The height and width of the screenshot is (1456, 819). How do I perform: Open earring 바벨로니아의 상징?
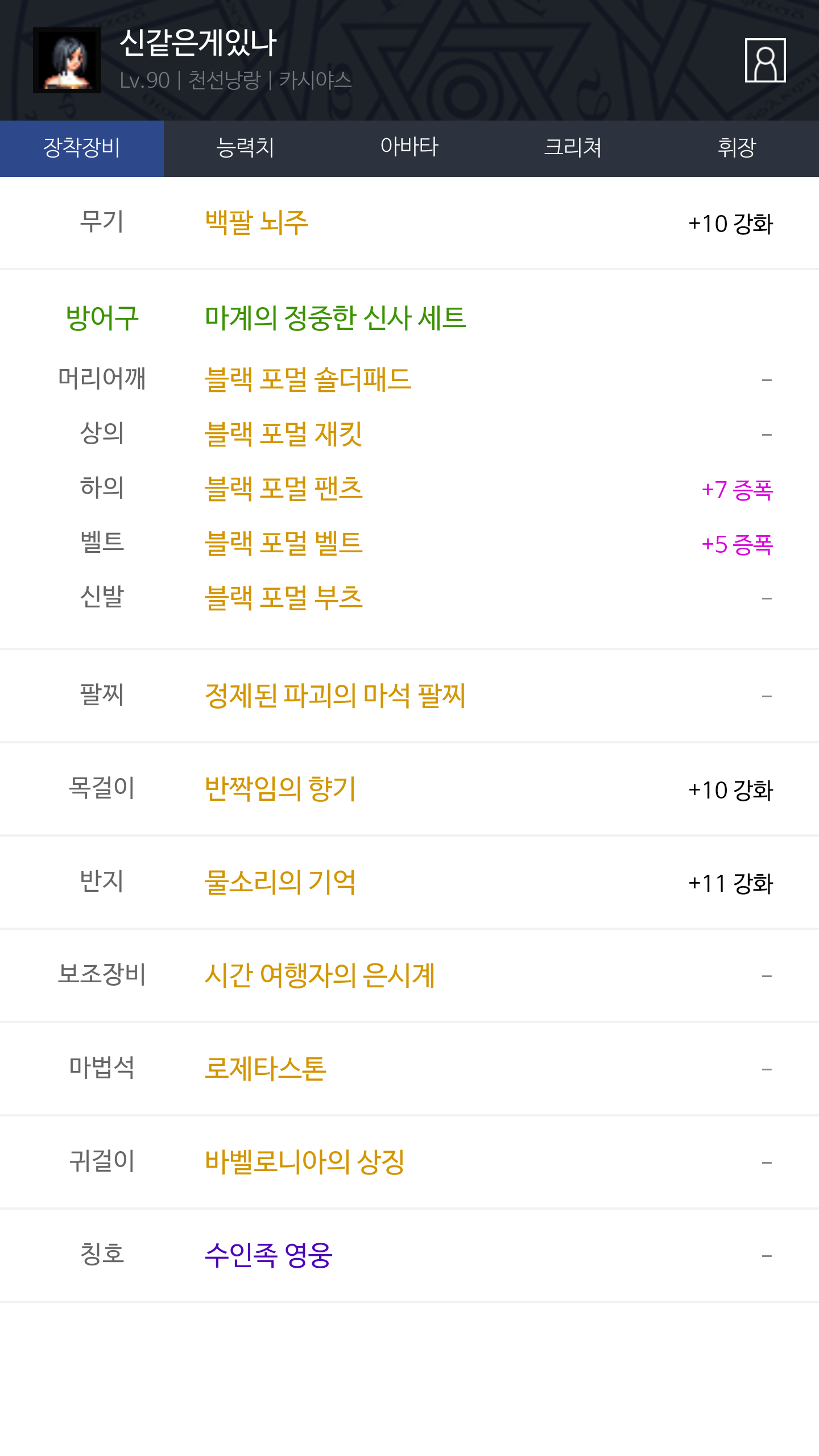304,1161
